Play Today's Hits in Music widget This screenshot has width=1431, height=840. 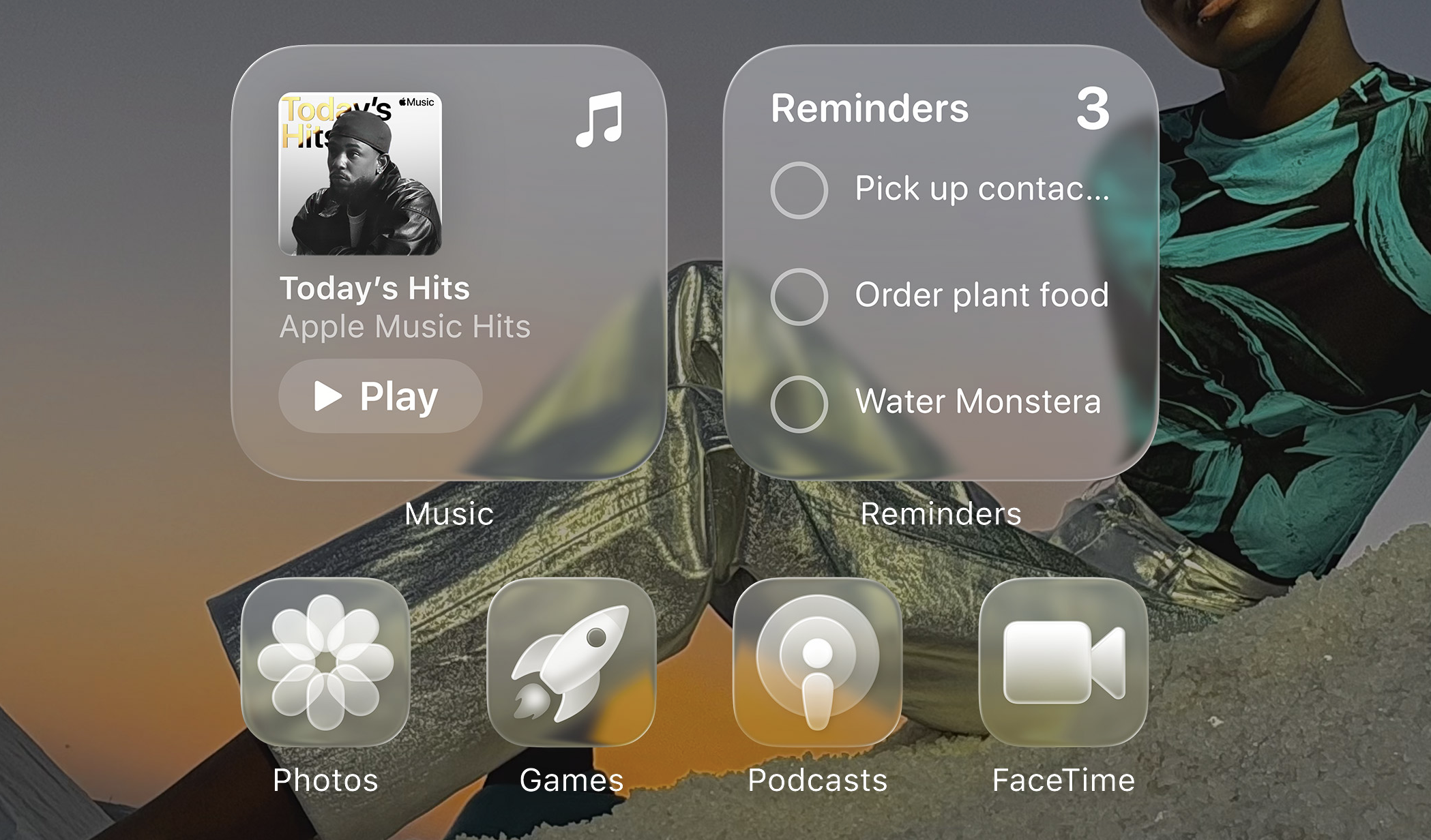coord(380,396)
